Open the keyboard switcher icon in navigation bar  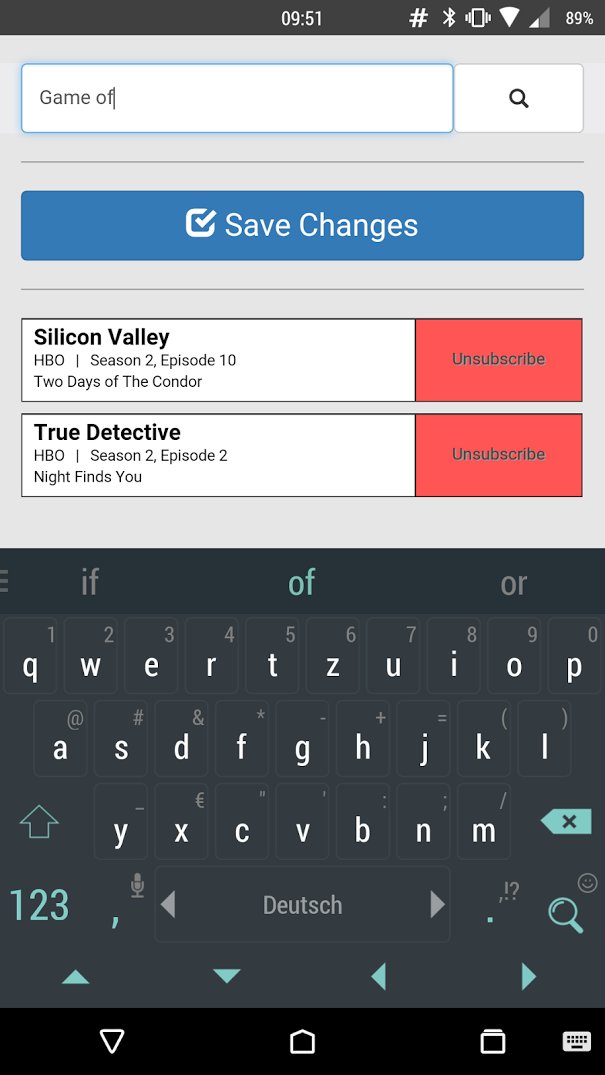[576, 1041]
